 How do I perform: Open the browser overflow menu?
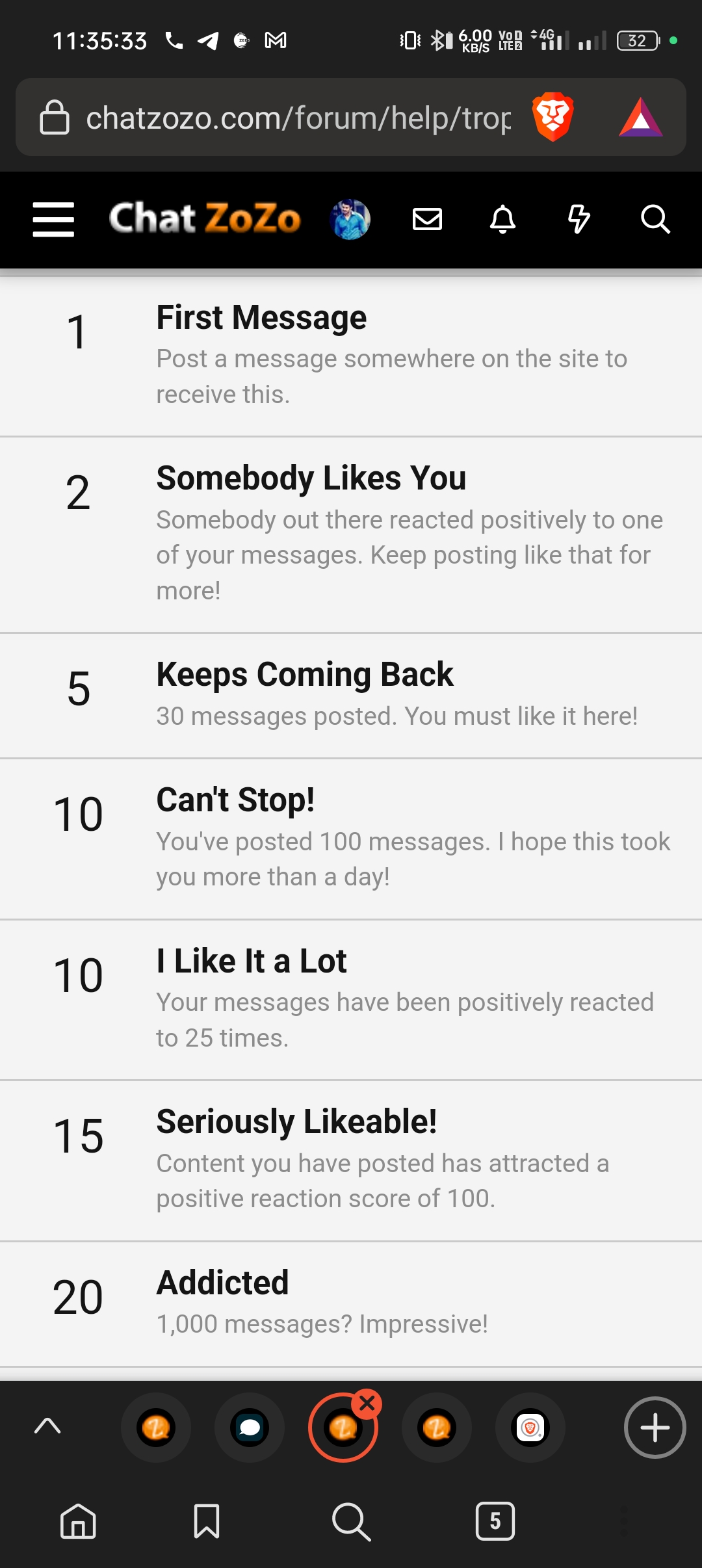click(x=624, y=1521)
